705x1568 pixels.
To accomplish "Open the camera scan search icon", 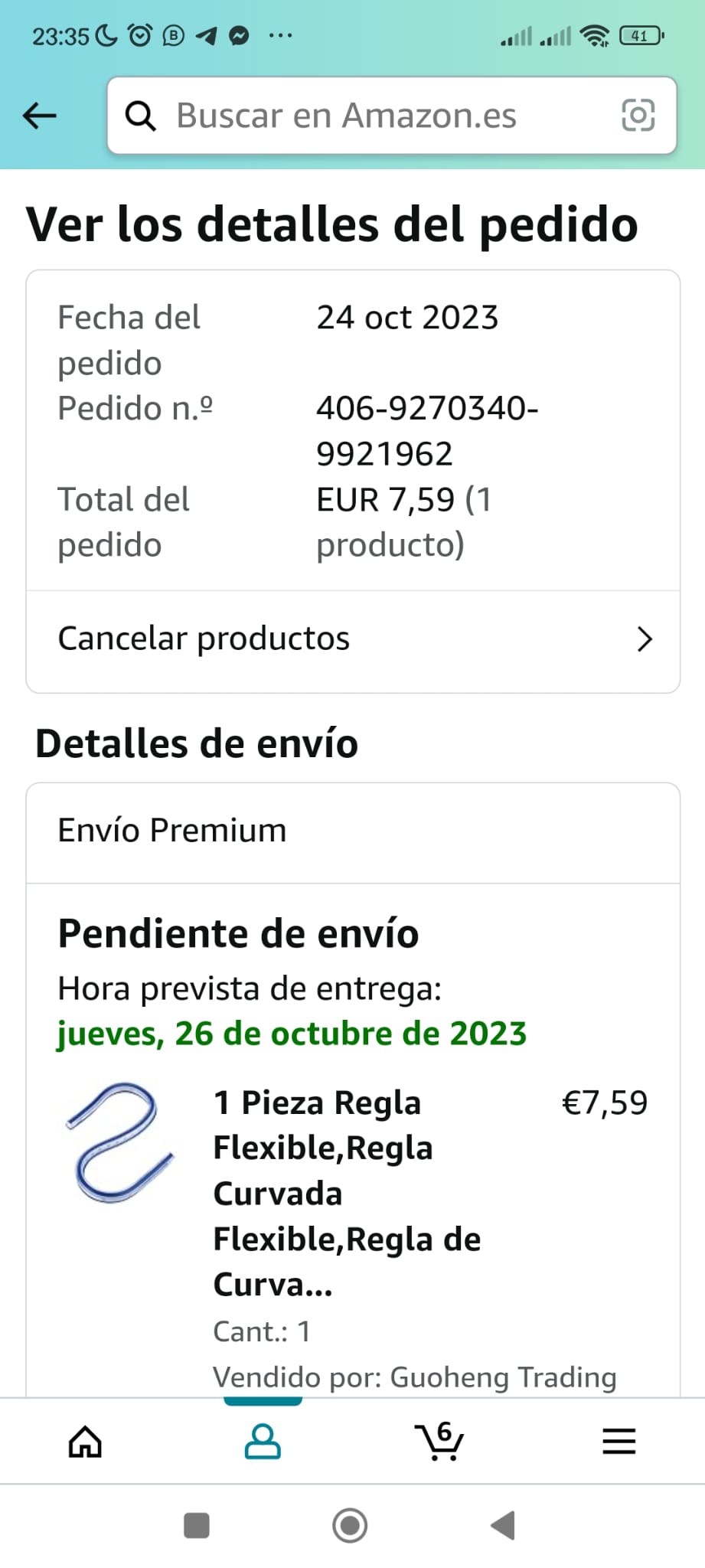I will point(638,116).
